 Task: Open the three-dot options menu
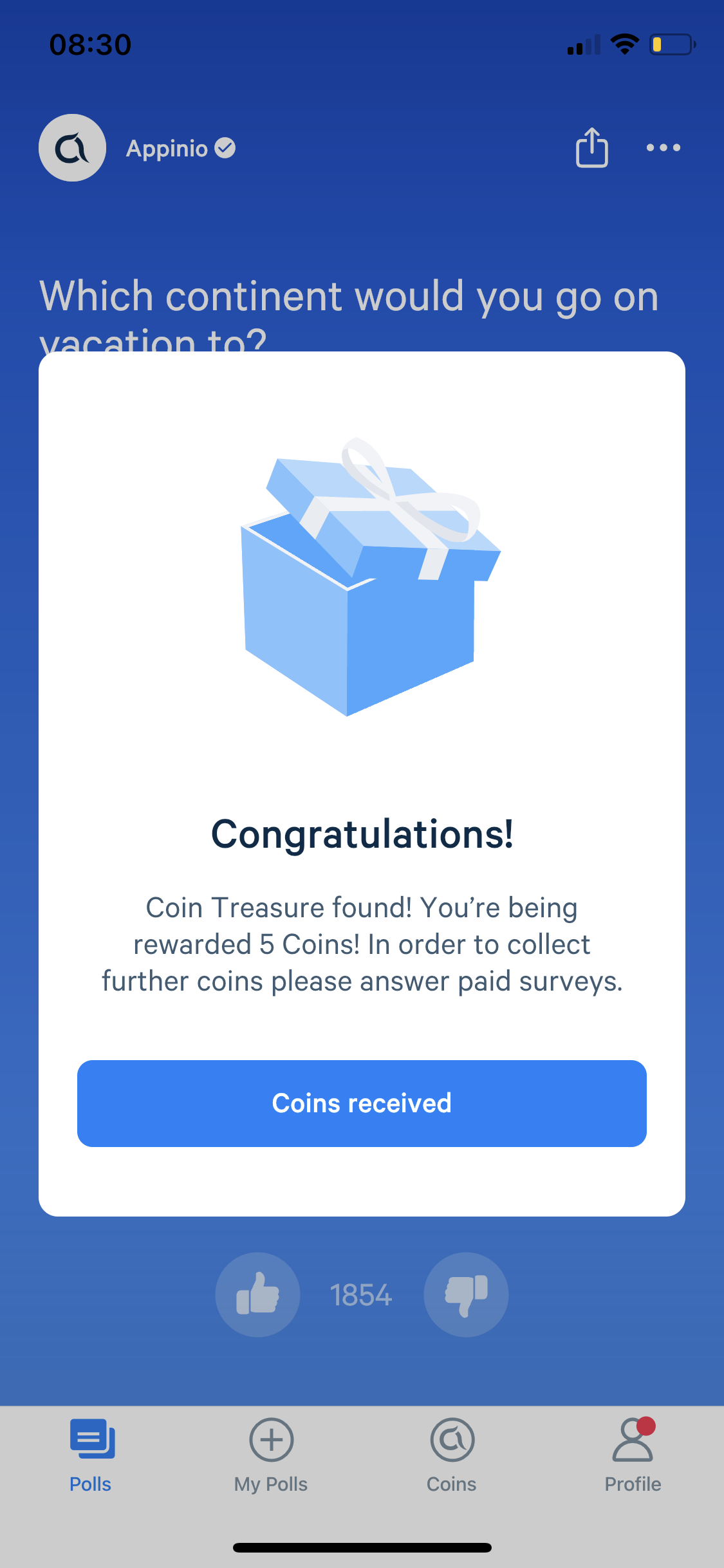pyautogui.click(x=663, y=147)
